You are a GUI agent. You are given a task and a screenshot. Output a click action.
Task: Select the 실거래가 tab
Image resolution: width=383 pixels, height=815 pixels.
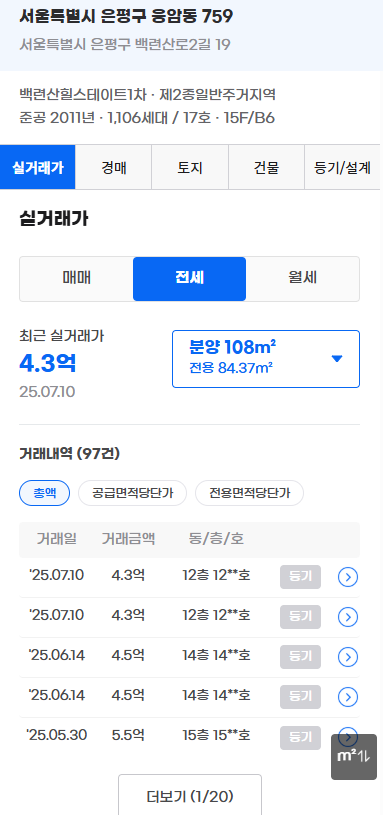click(x=37, y=167)
